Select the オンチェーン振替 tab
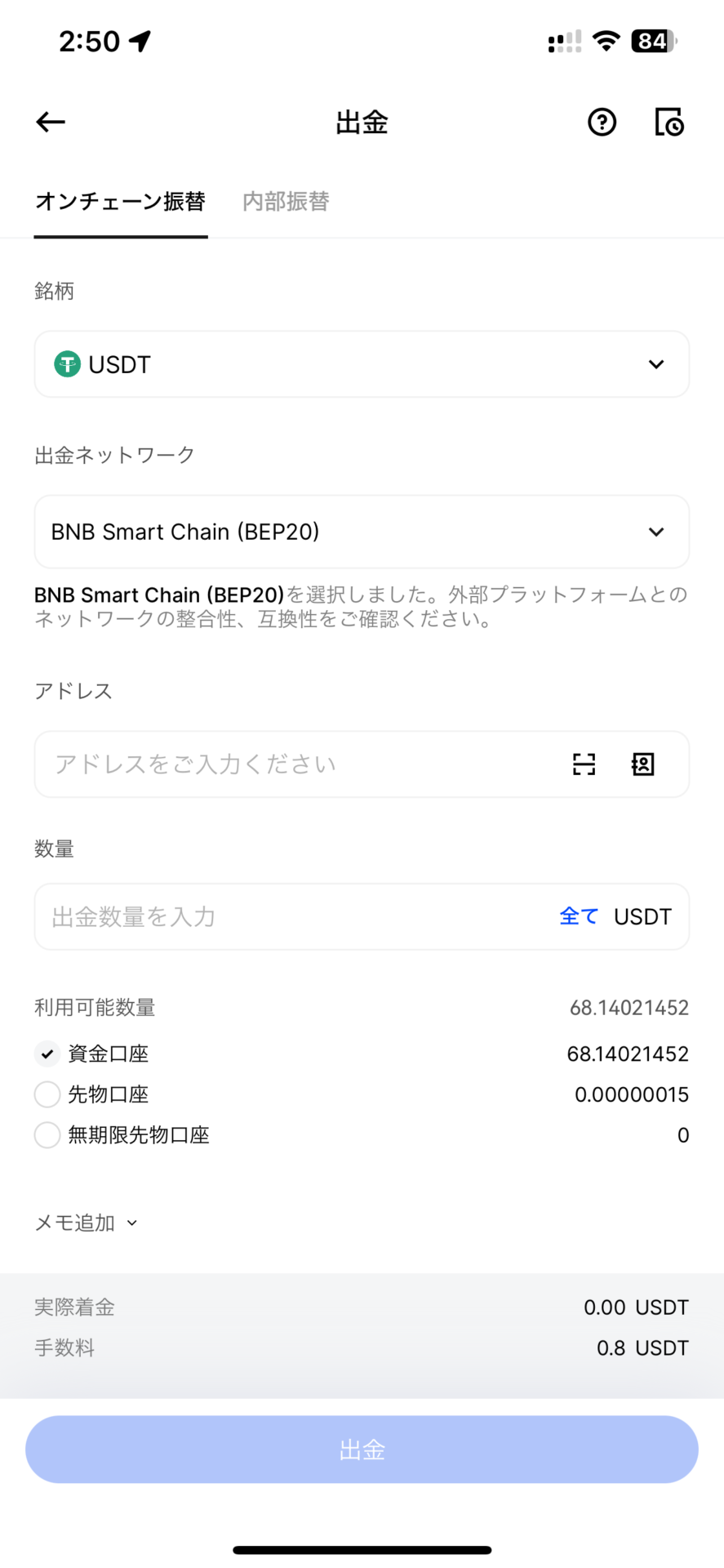Image resolution: width=724 pixels, height=1568 pixels. pos(120,202)
